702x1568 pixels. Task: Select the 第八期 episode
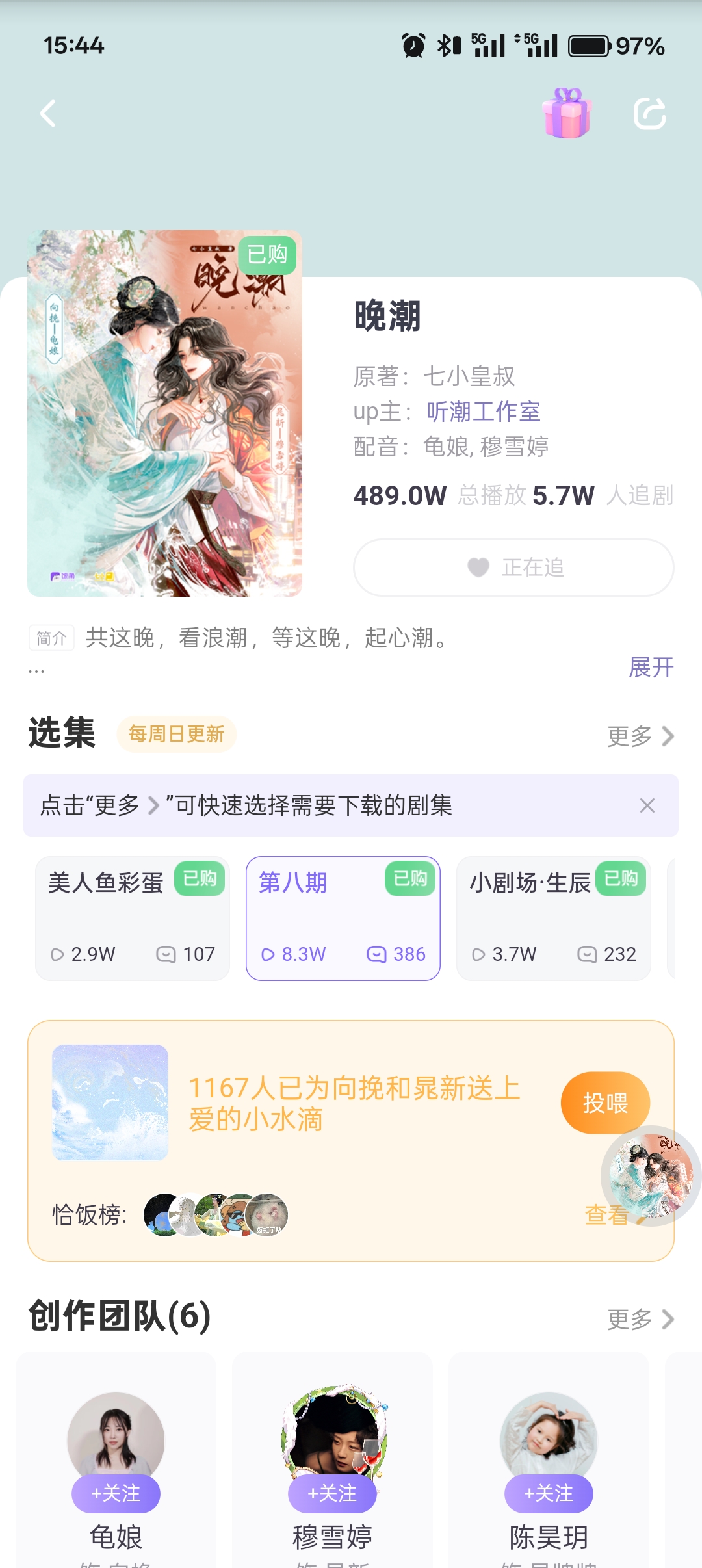coord(343,919)
